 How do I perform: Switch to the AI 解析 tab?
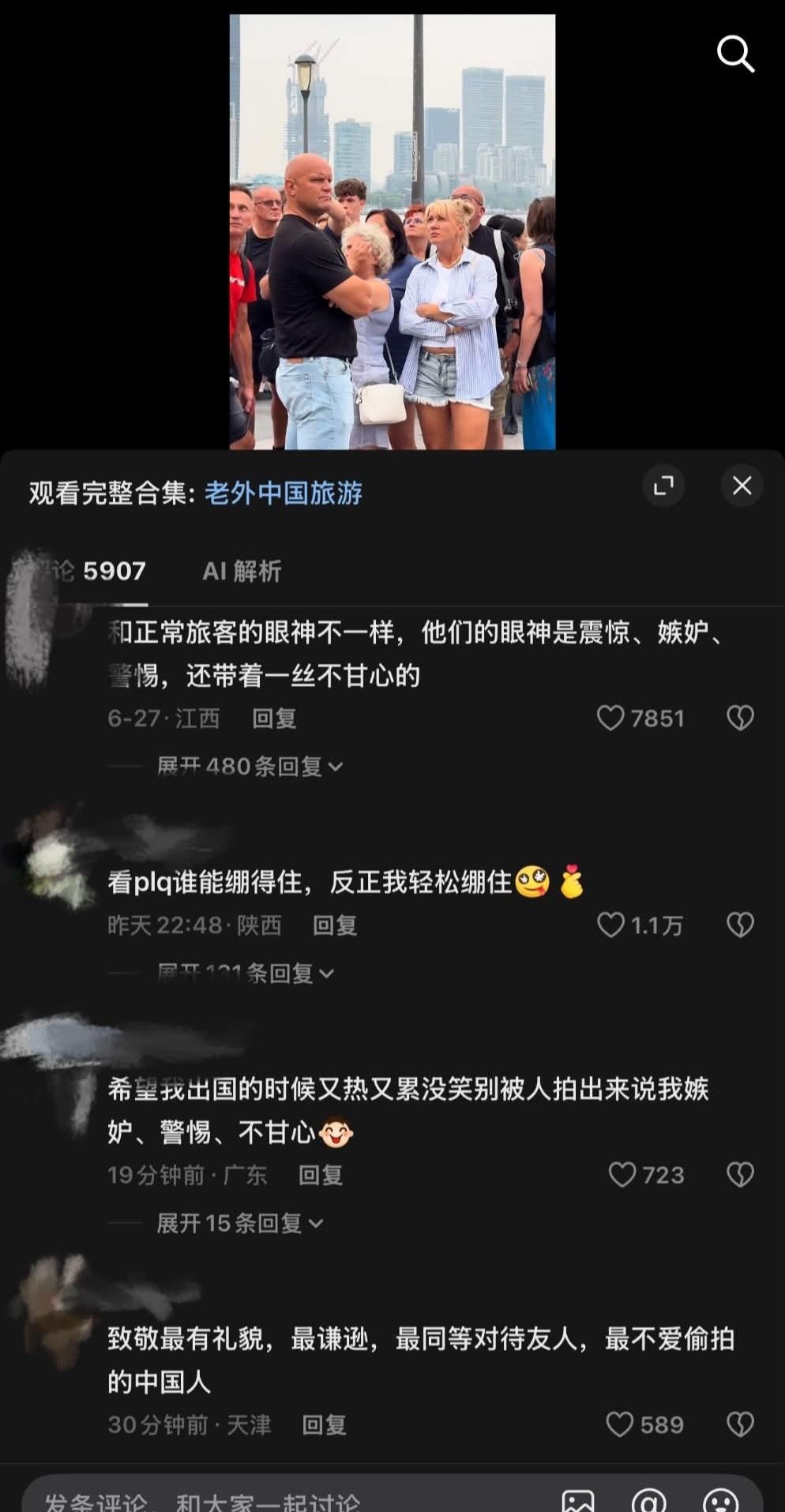point(242,571)
